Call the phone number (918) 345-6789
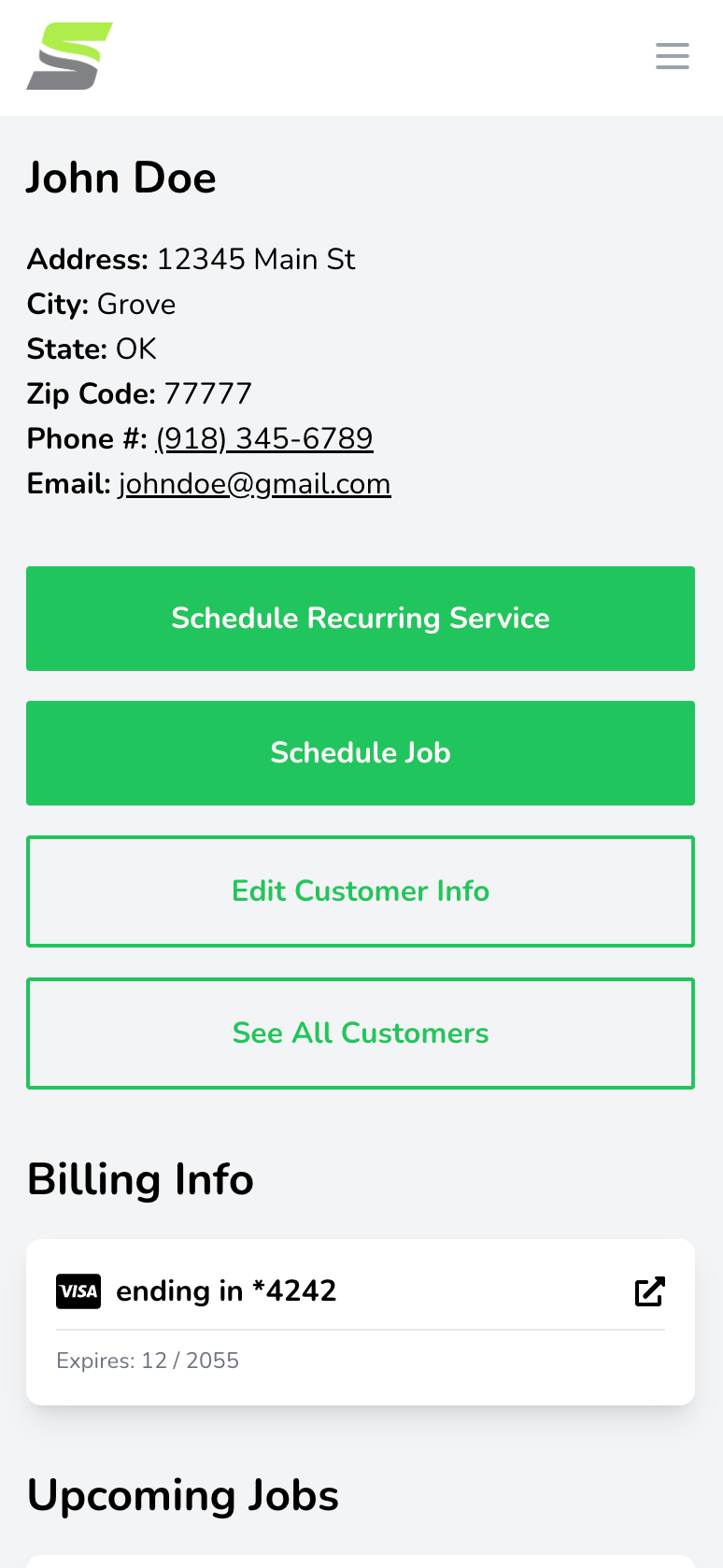723x1568 pixels. pyautogui.click(x=264, y=438)
